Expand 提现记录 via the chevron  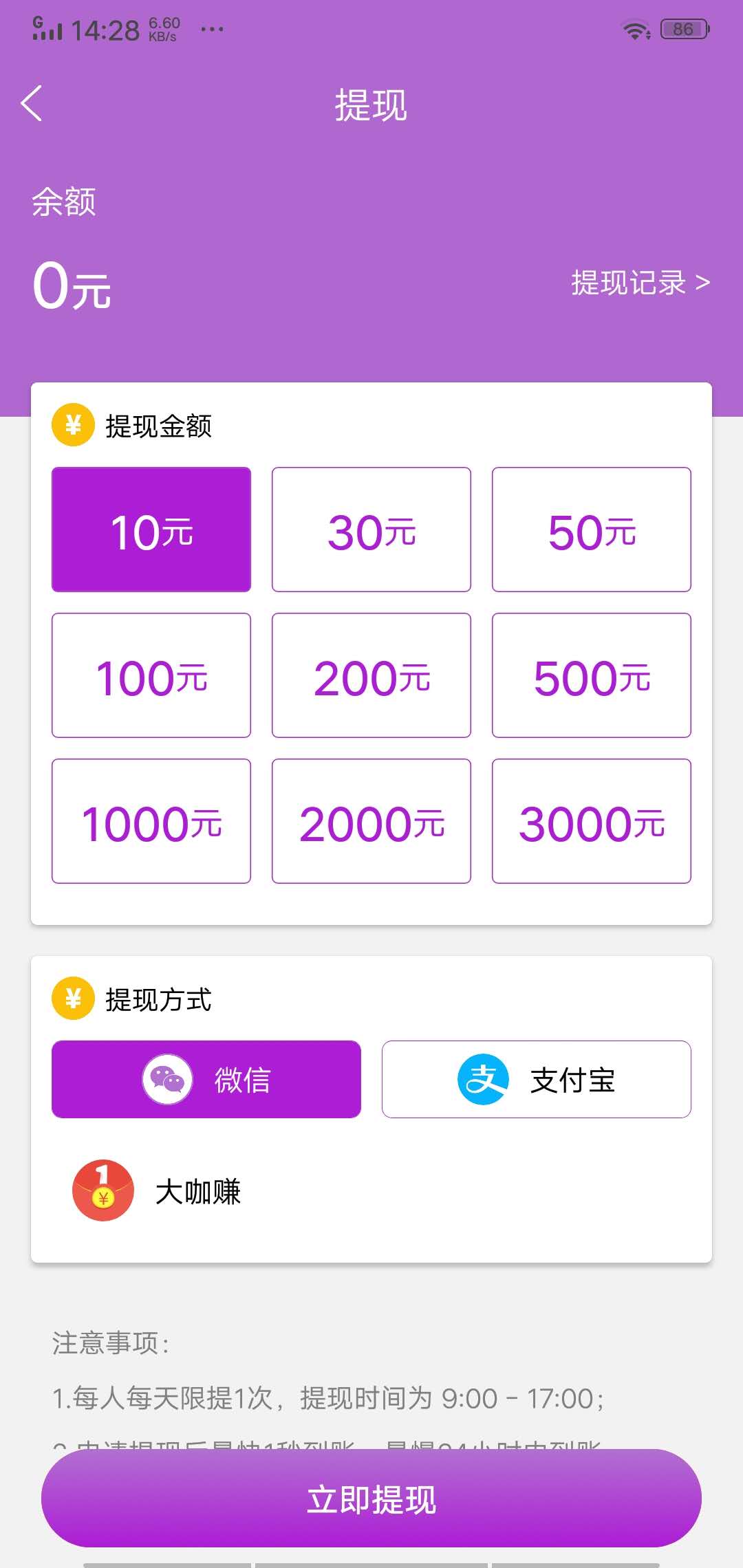tap(704, 282)
